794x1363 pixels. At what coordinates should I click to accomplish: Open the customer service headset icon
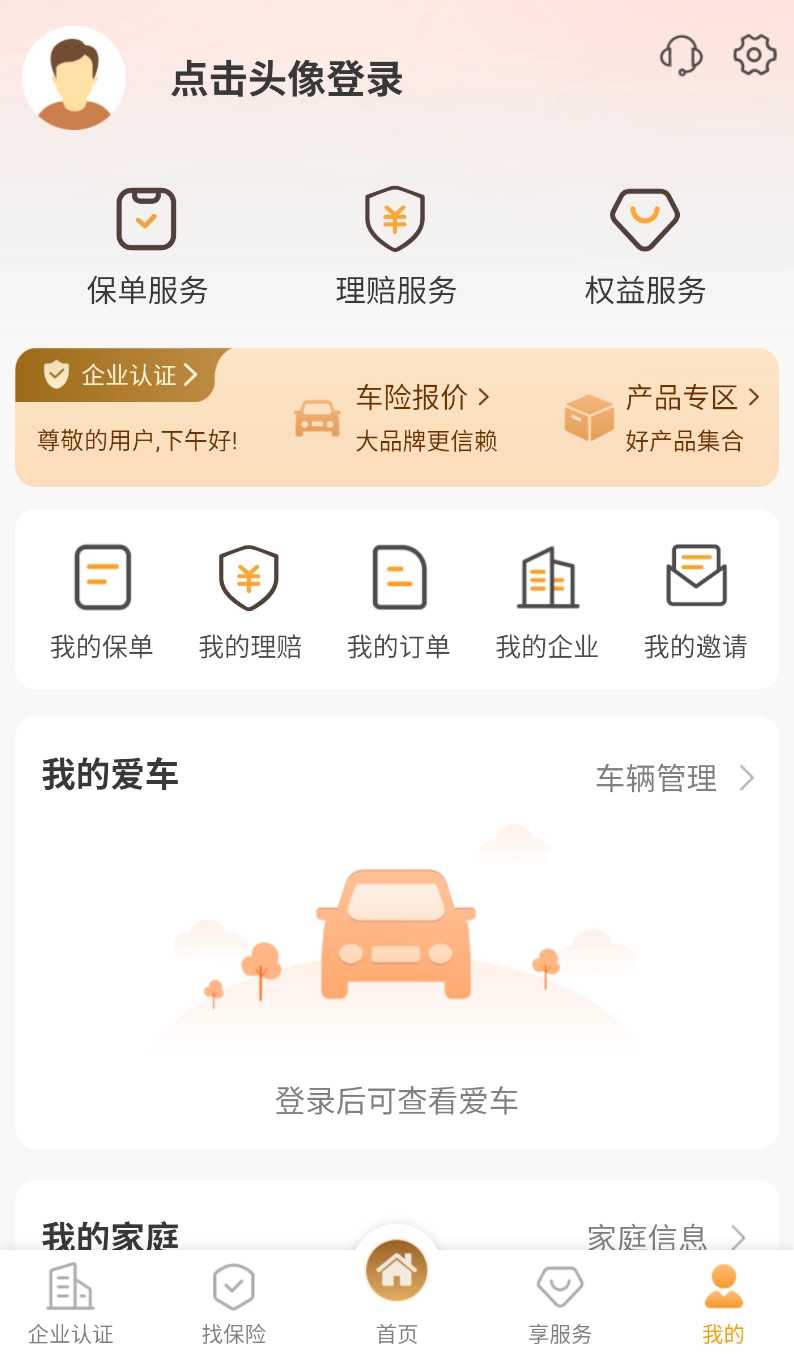pos(683,57)
